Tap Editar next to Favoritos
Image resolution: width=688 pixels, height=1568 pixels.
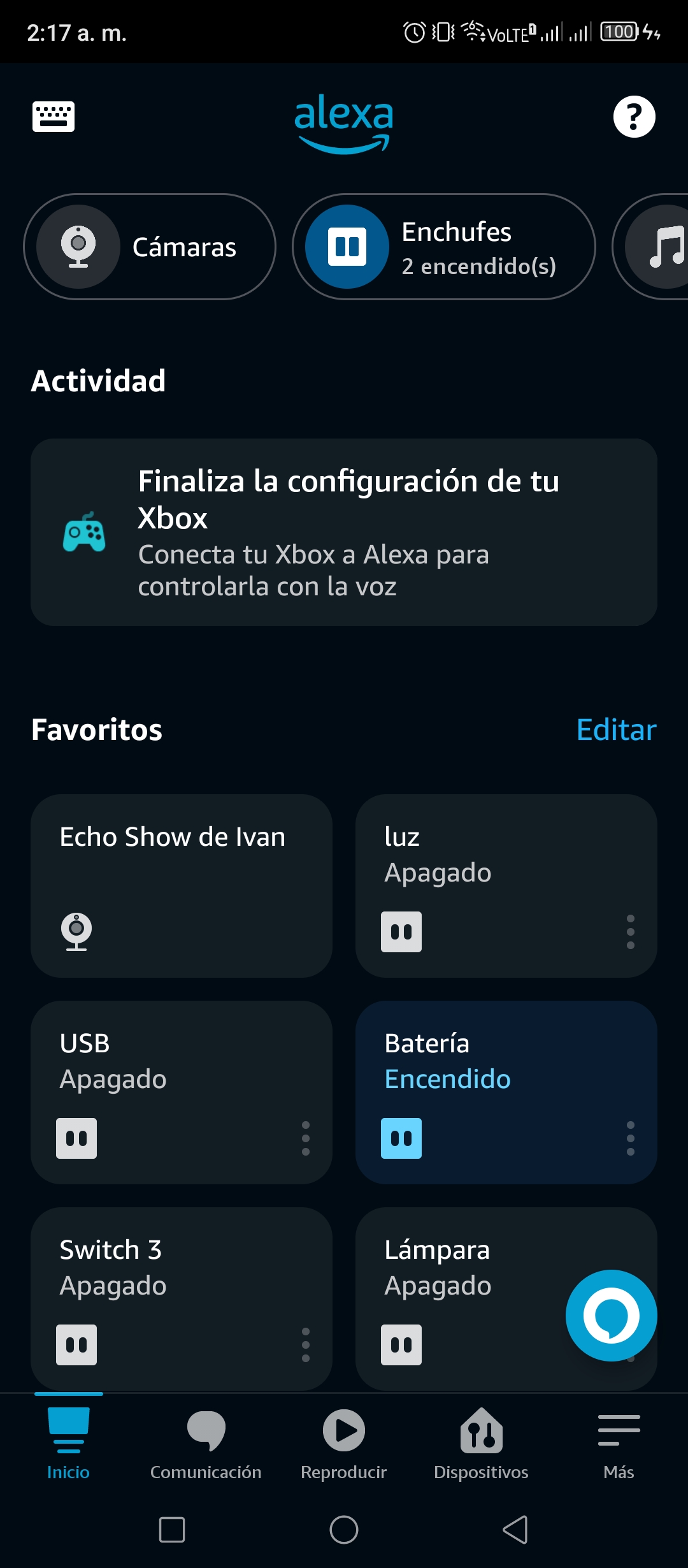(x=616, y=730)
